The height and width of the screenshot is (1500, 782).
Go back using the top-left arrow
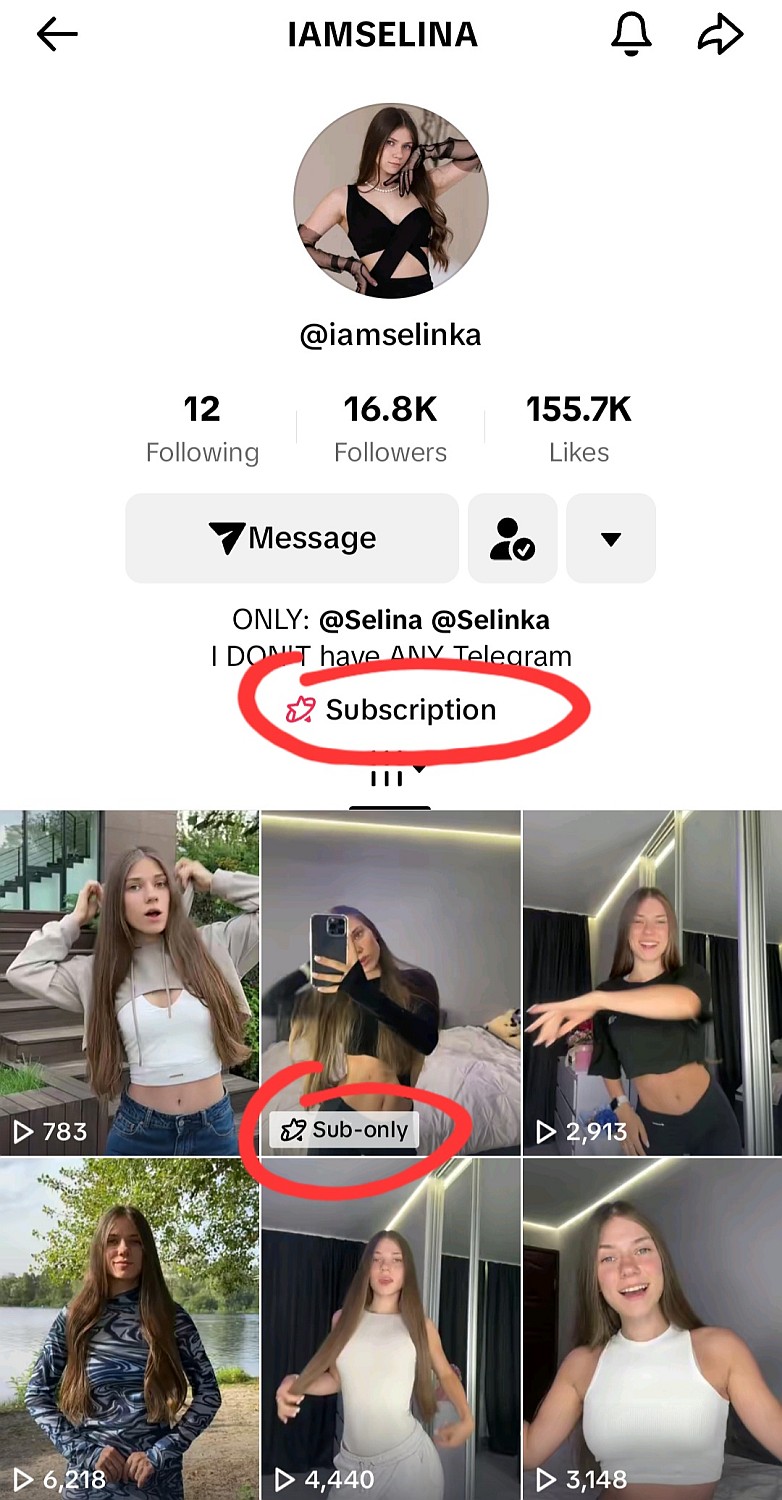[x=57, y=35]
